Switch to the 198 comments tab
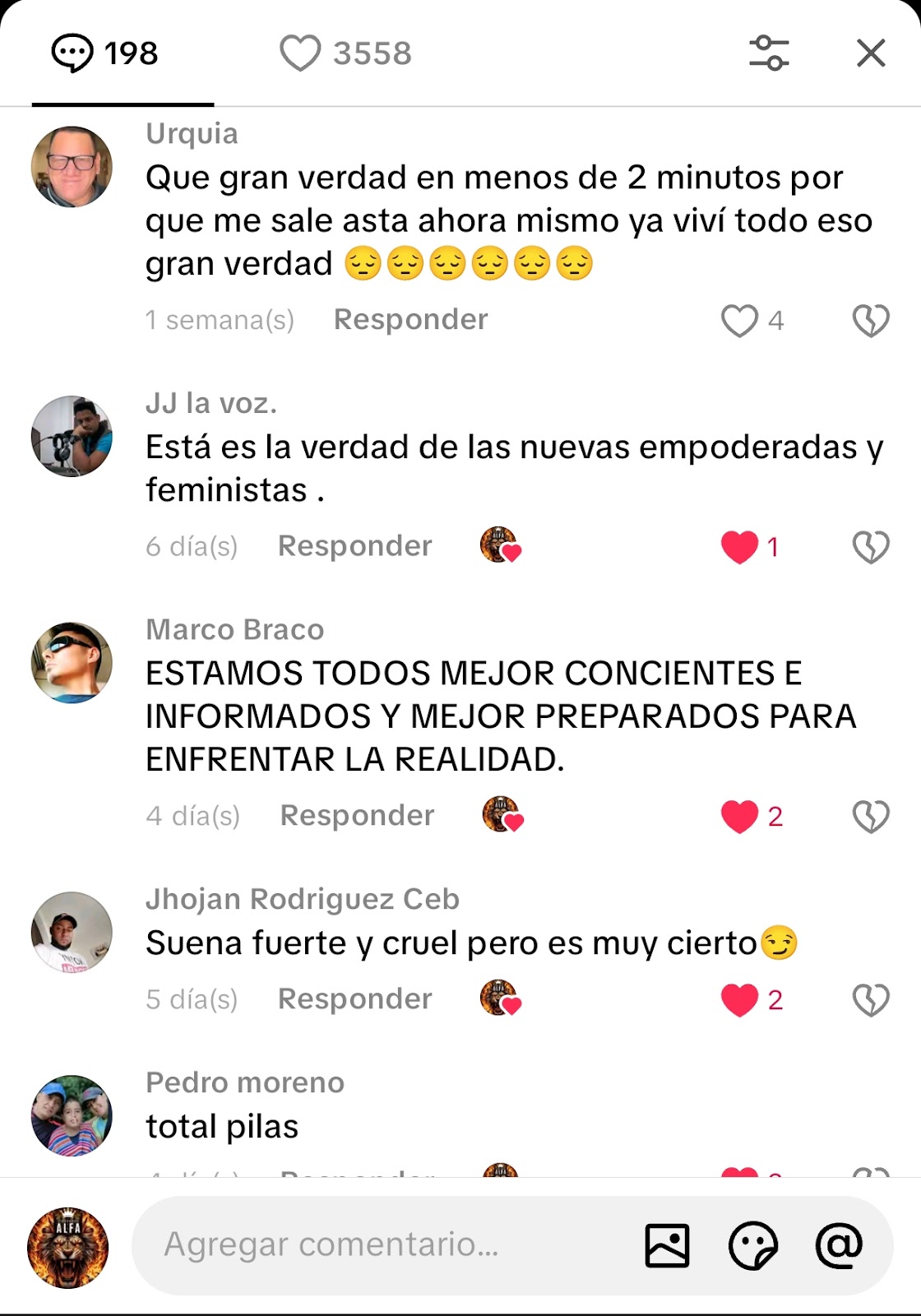 pyautogui.click(x=105, y=54)
